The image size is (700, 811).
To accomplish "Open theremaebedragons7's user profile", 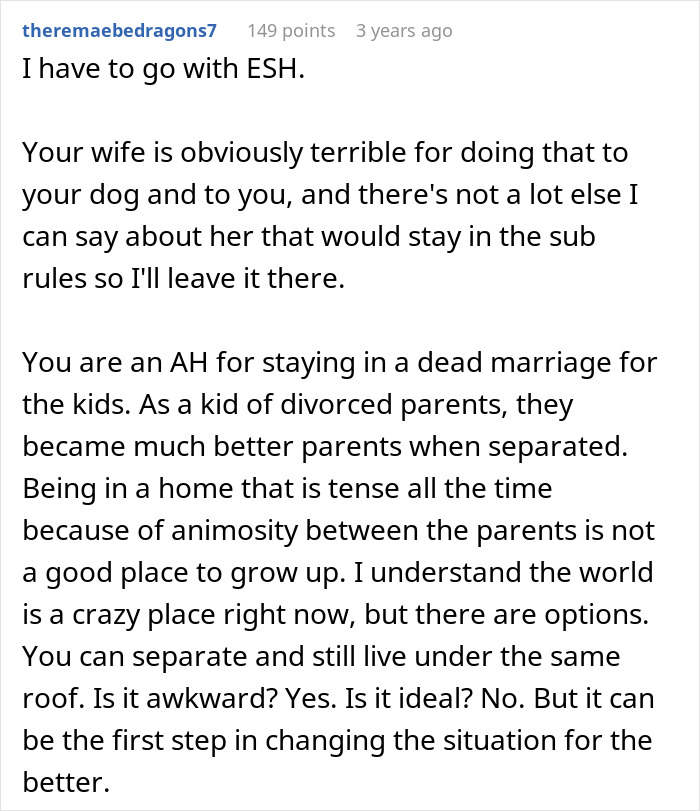I will [x=119, y=31].
